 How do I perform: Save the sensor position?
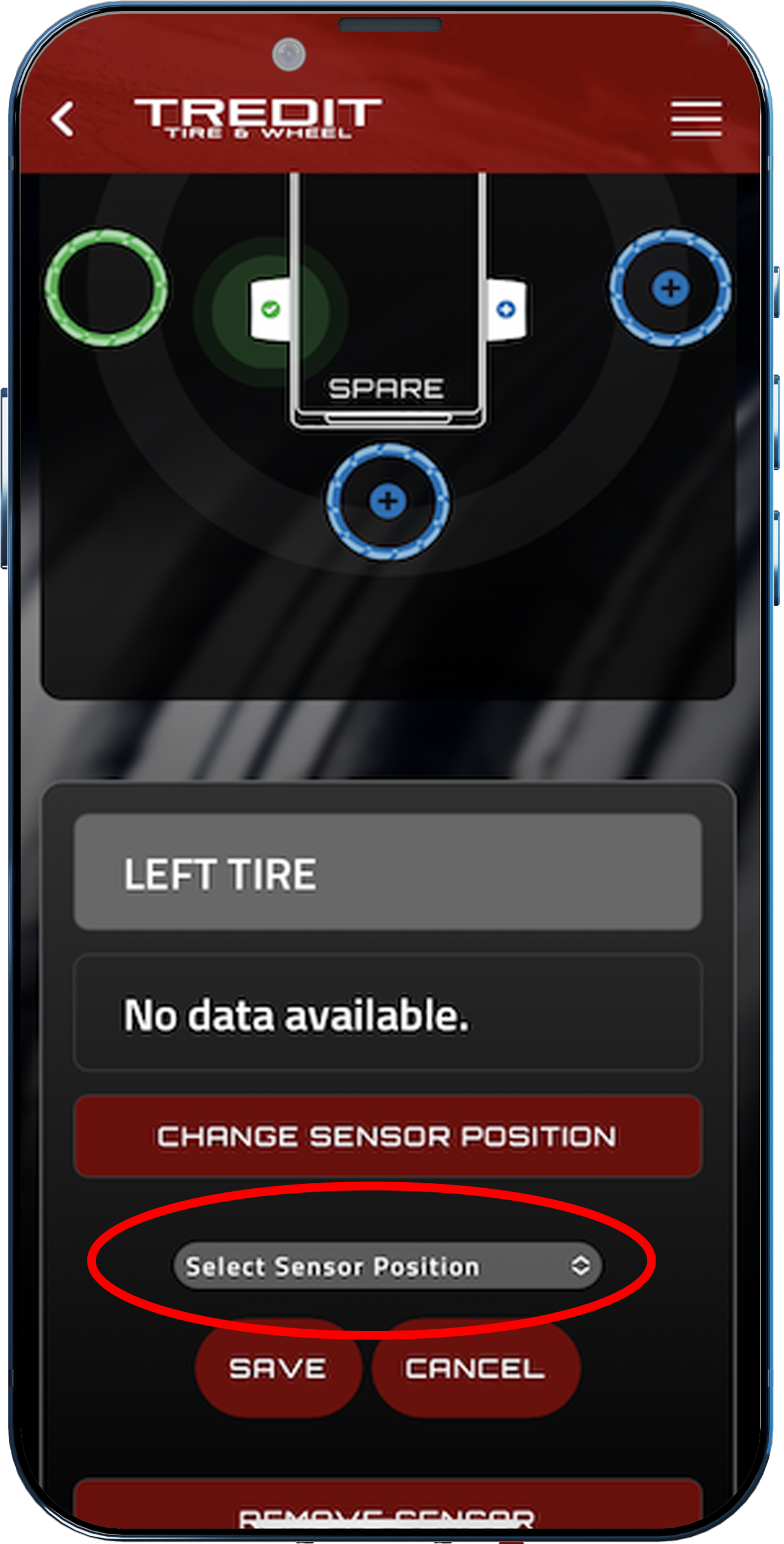279,1368
